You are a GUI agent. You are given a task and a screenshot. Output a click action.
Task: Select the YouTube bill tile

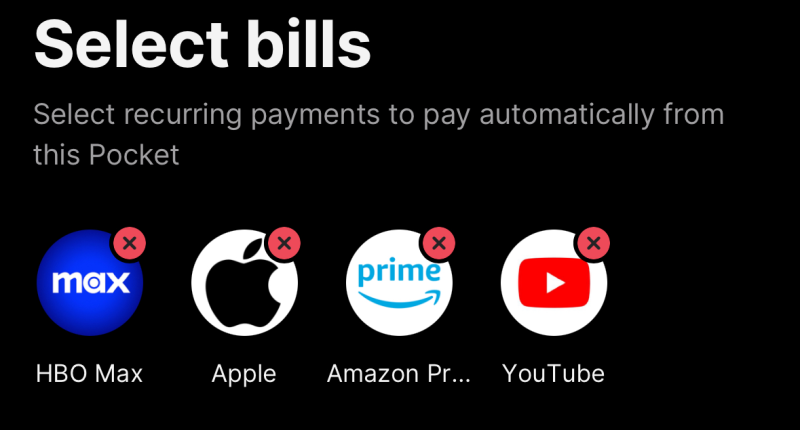(553, 284)
